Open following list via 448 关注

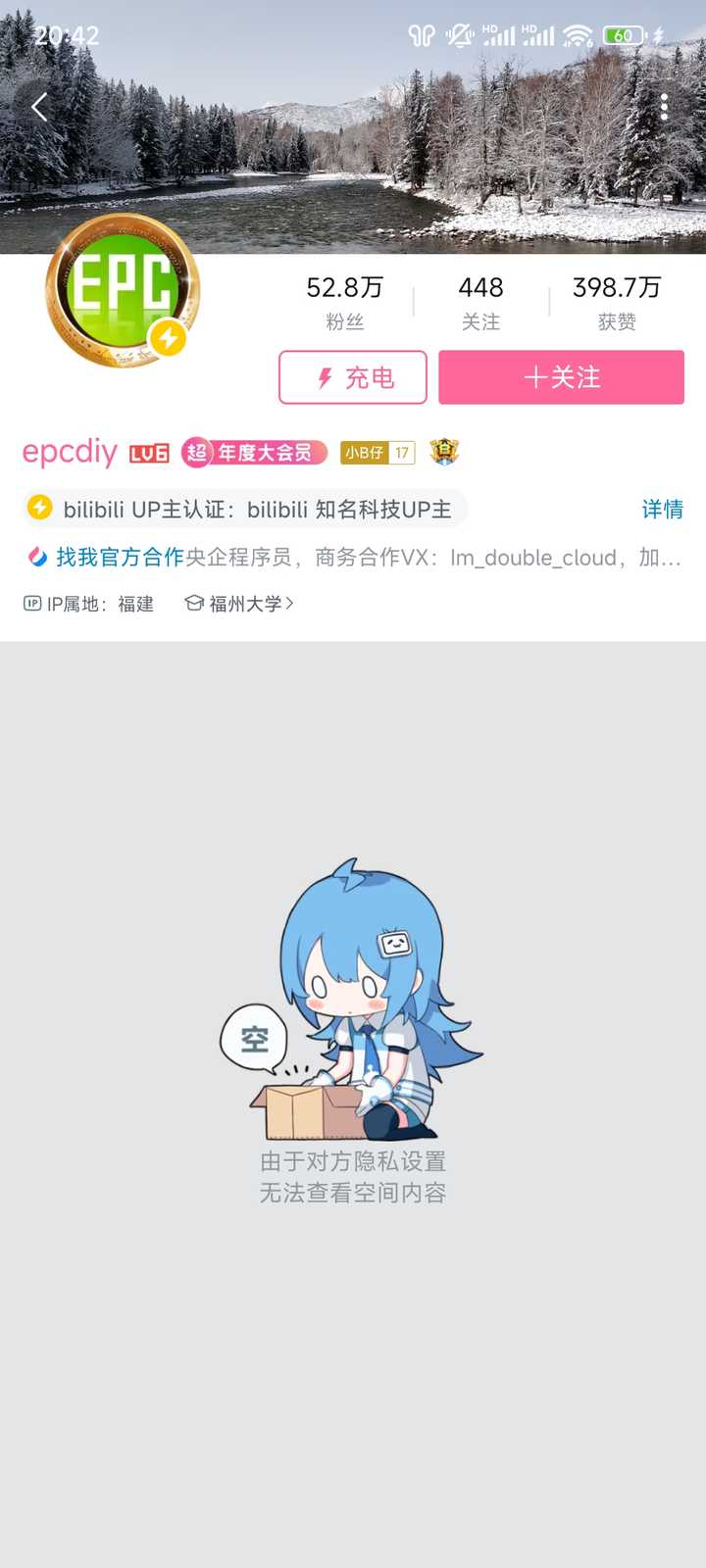tap(479, 299)
